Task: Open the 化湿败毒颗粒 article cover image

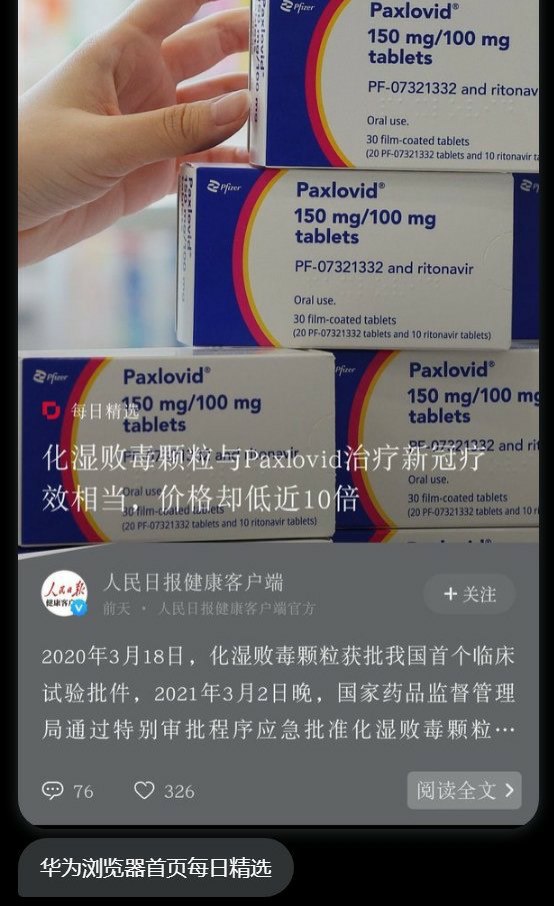Action: click(x=278, y=272)
